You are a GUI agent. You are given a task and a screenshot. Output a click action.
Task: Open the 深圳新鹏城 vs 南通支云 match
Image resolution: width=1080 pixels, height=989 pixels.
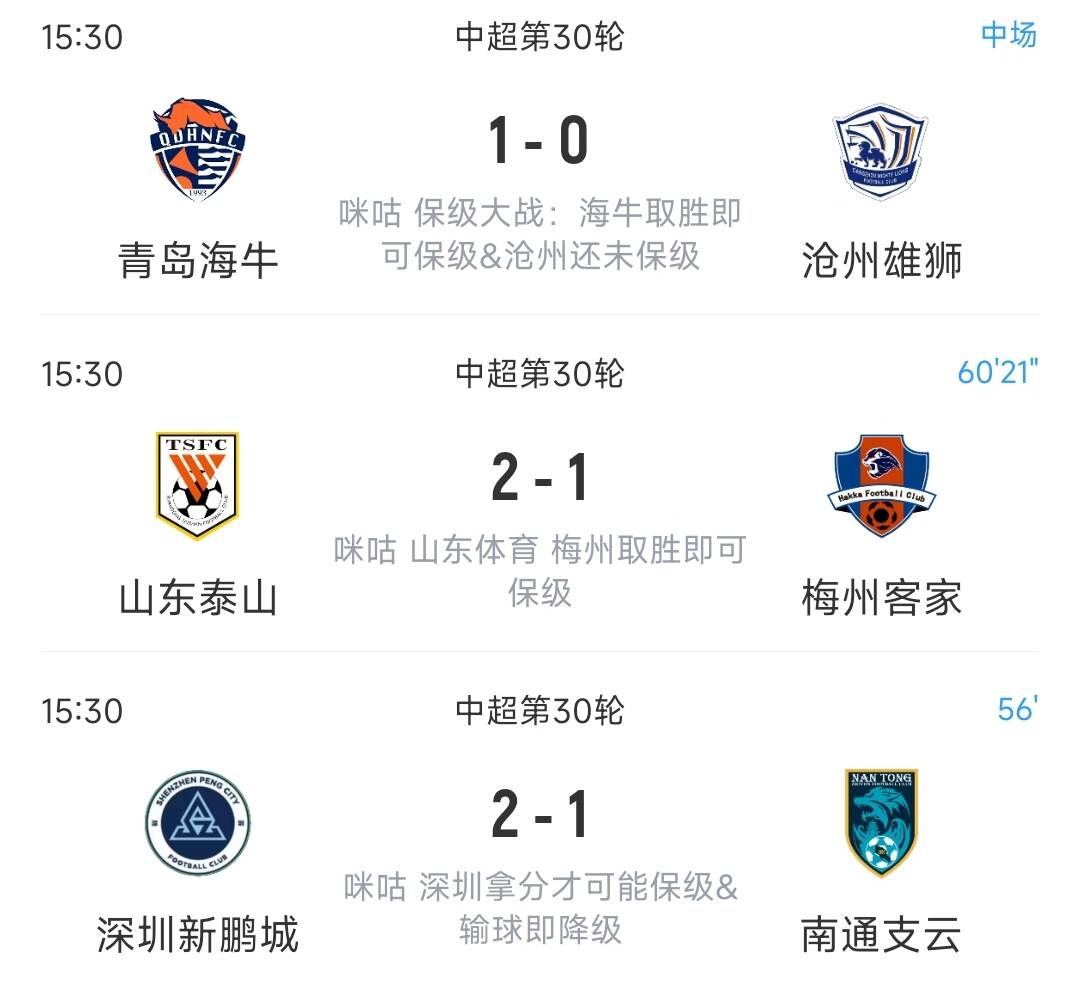point(539,815)
